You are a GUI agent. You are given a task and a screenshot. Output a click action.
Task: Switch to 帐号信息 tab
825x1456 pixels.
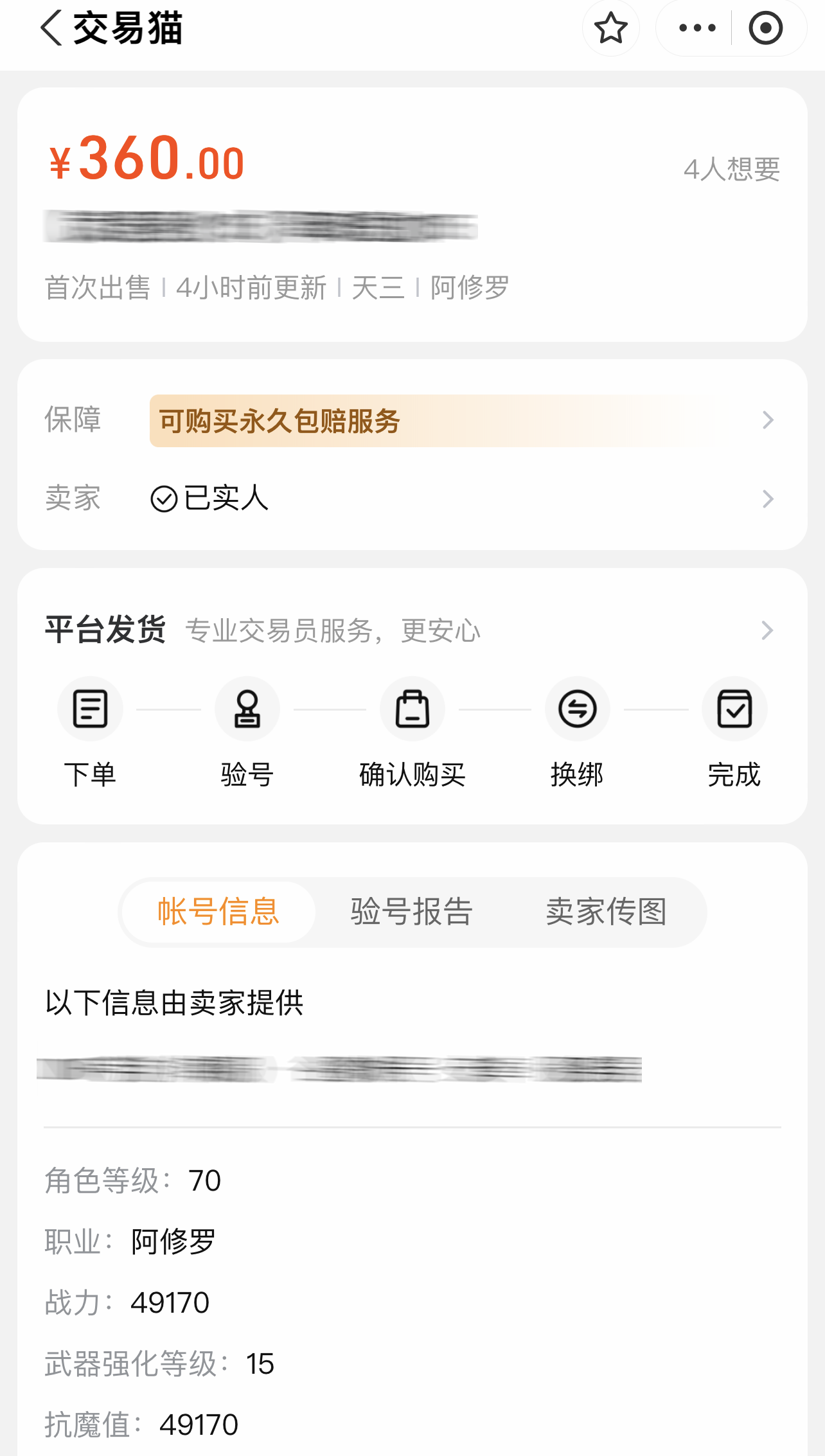tap(218, 912)
